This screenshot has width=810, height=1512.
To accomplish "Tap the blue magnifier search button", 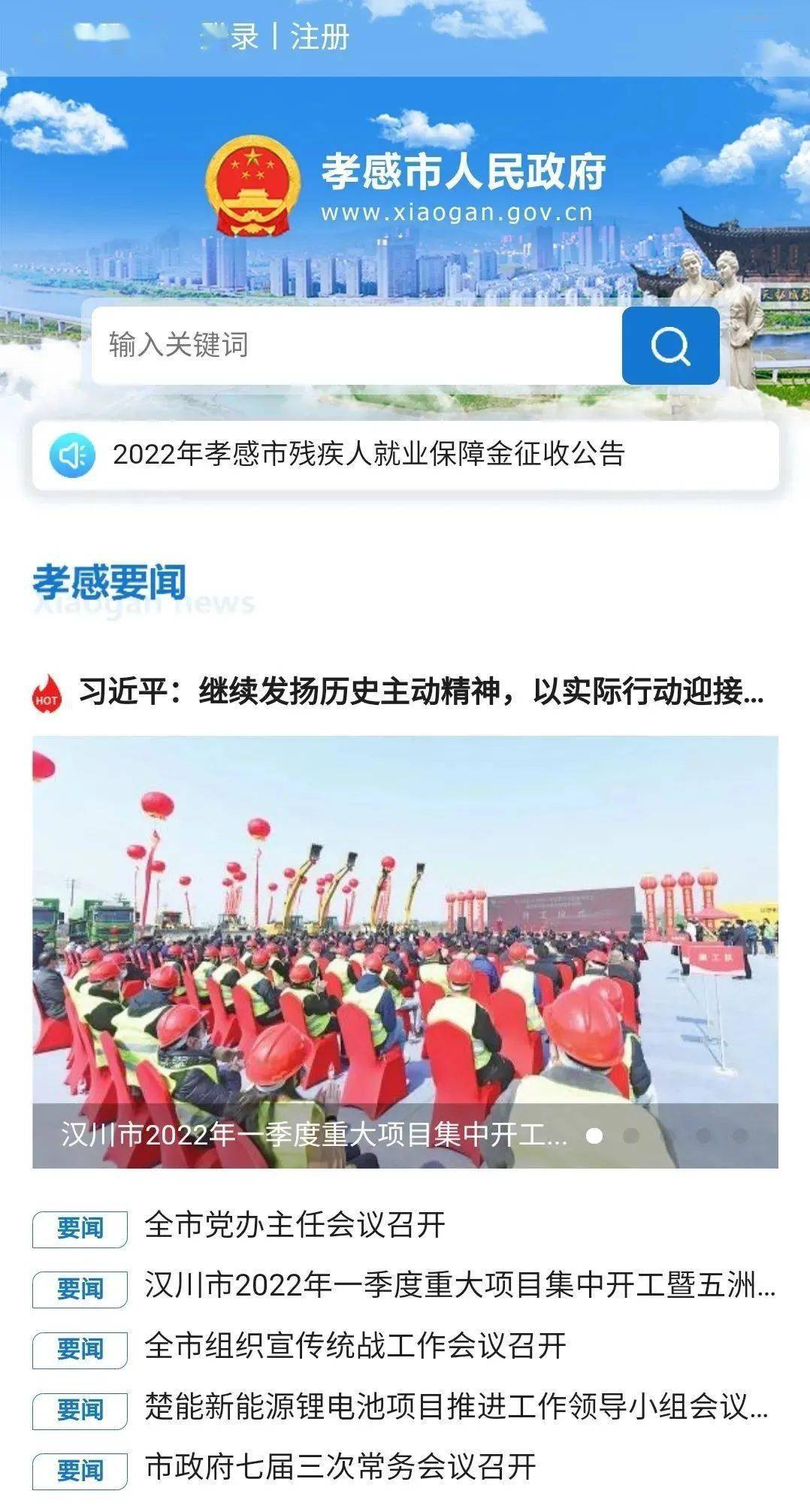I will point(670,346).
